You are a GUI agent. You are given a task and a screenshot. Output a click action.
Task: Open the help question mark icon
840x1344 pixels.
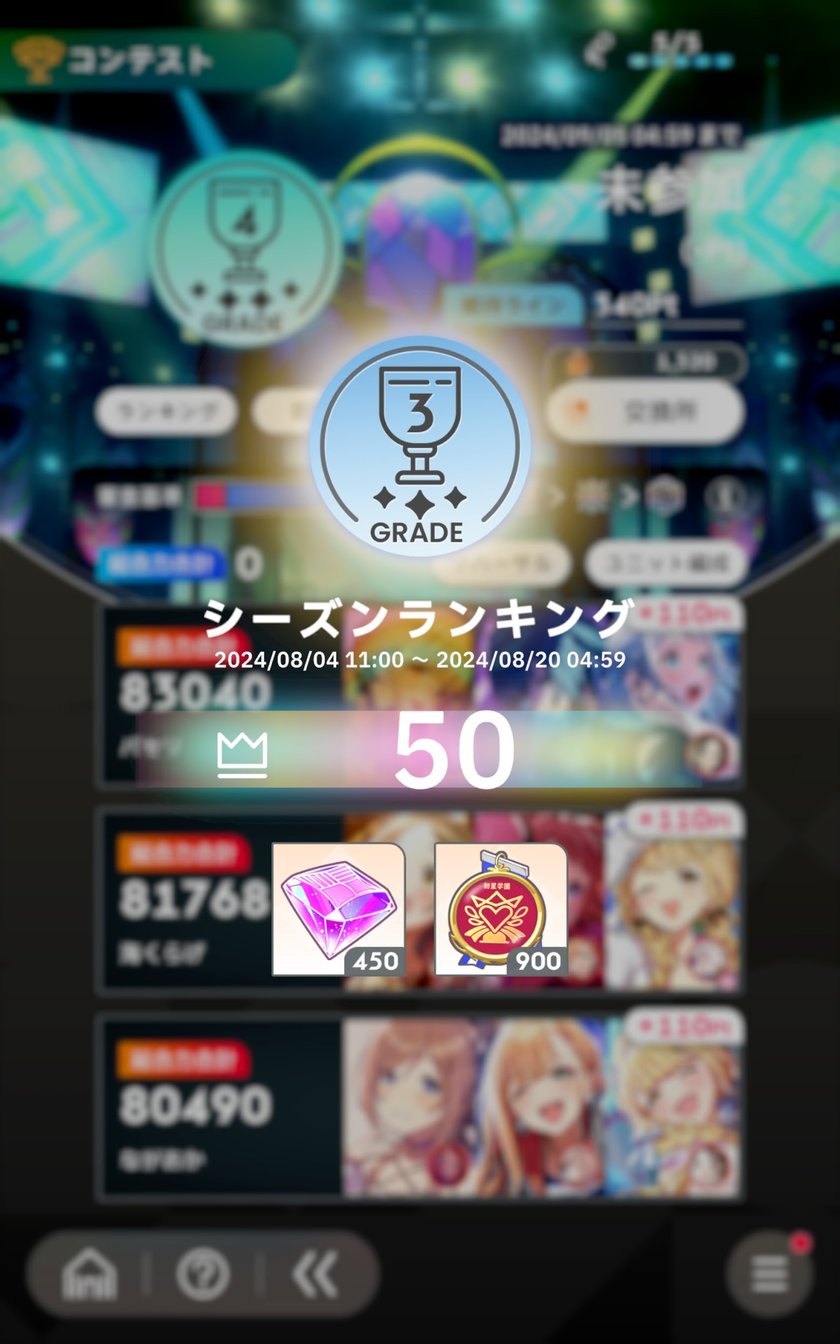click(203, 1275)
